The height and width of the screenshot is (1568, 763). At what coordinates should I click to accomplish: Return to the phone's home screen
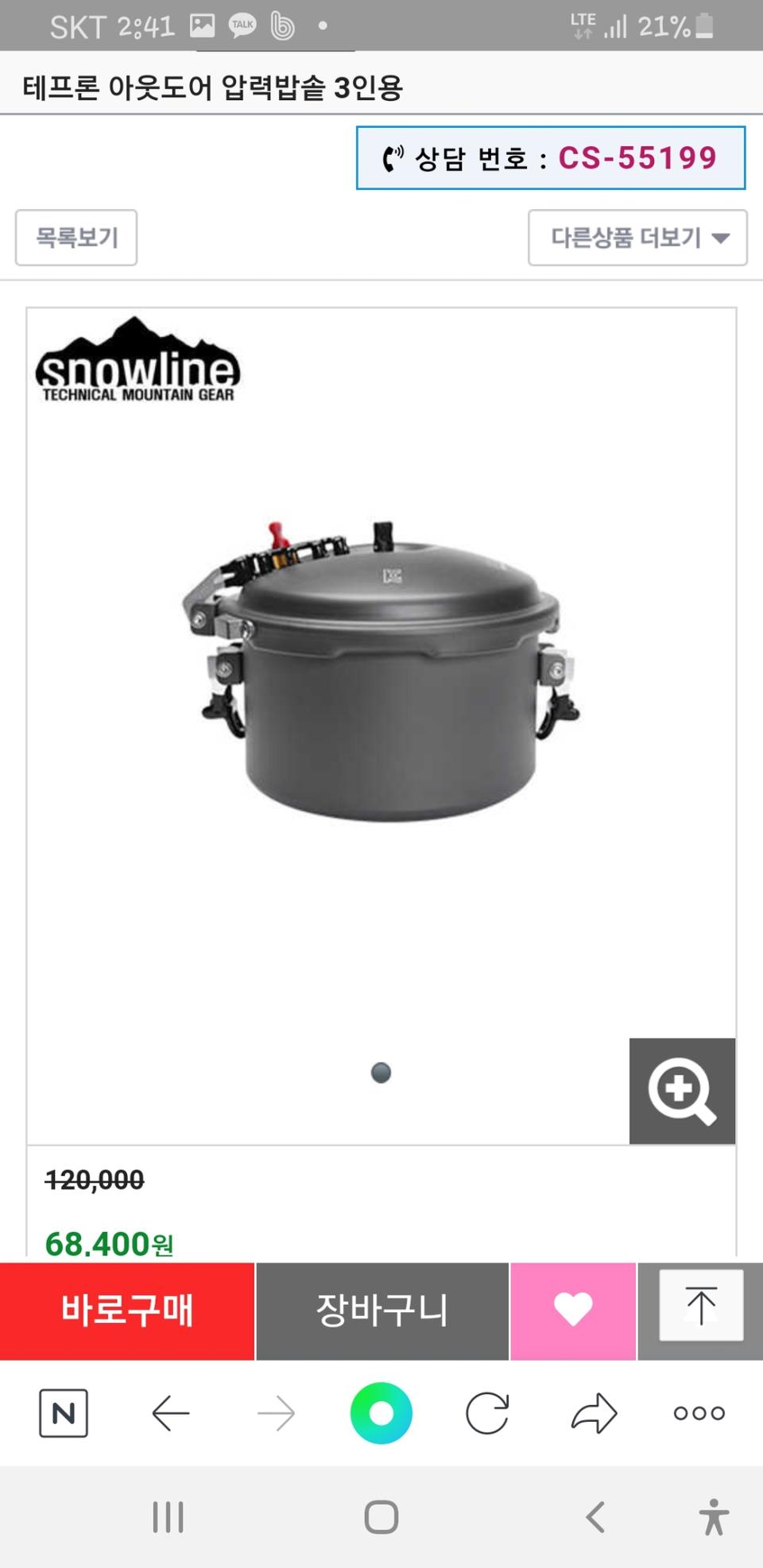[x=381, y=1517]
